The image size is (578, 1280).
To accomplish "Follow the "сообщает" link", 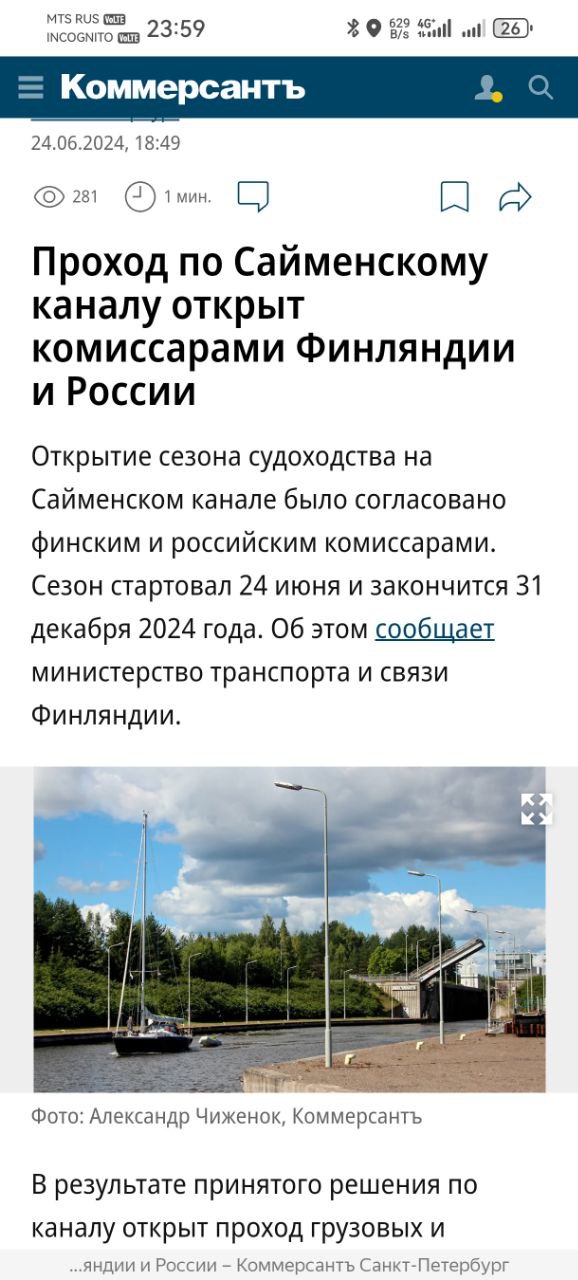I will pos(435,629).
